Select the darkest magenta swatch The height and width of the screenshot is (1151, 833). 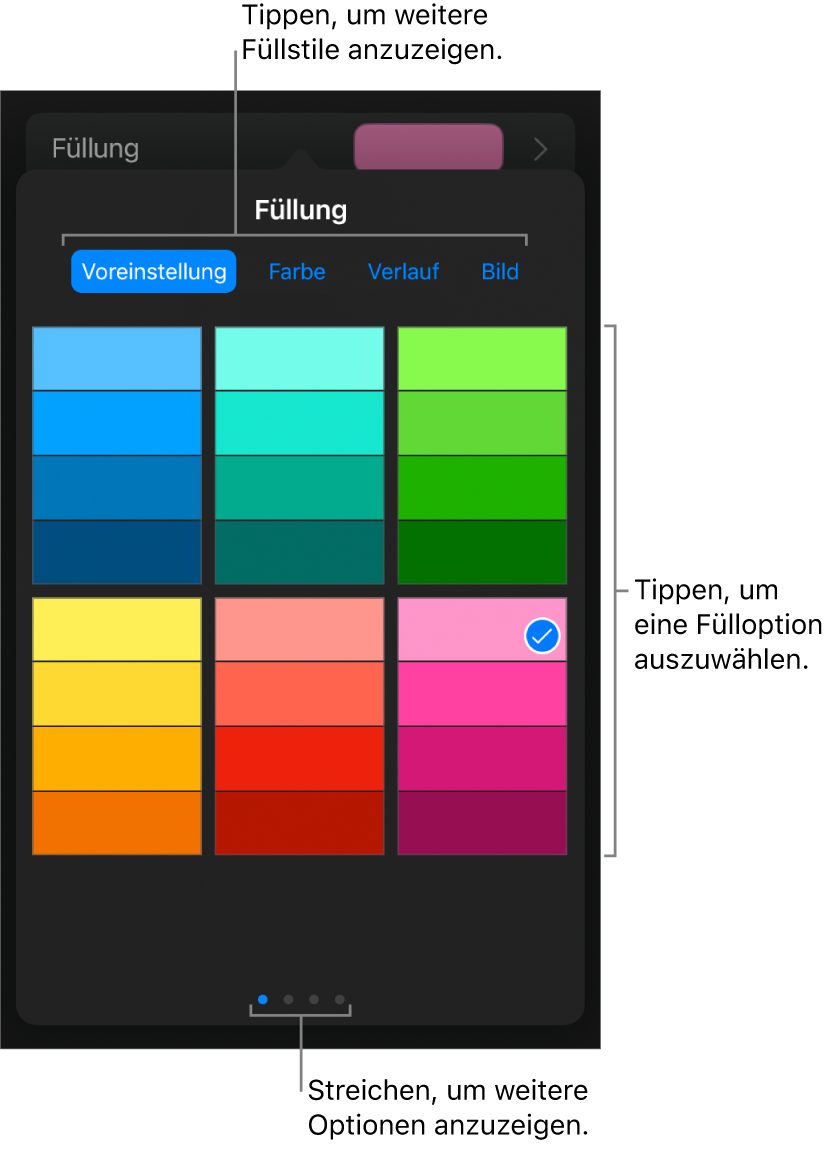(482, 822)
